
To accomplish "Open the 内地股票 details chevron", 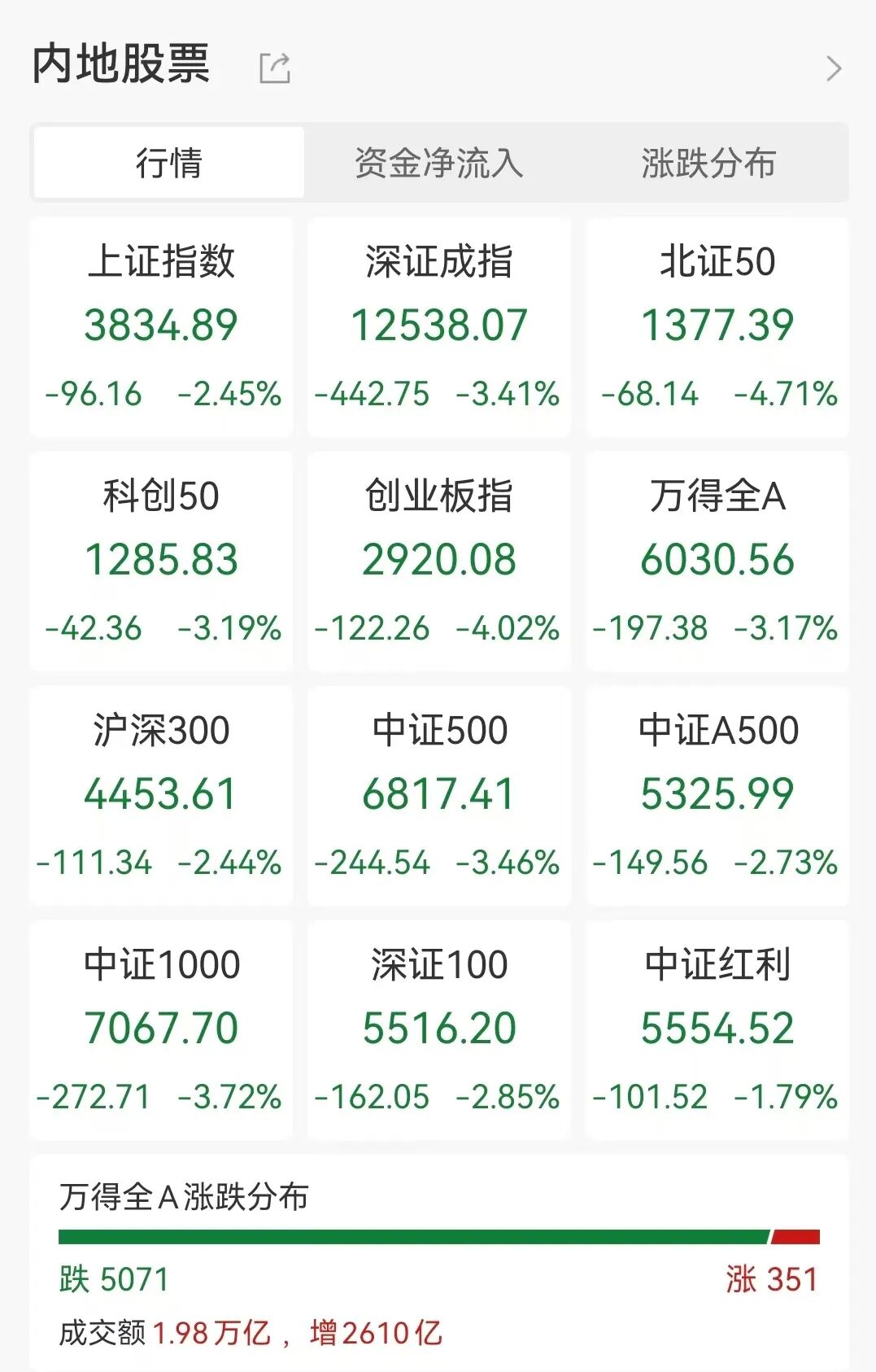I will 834,68.
